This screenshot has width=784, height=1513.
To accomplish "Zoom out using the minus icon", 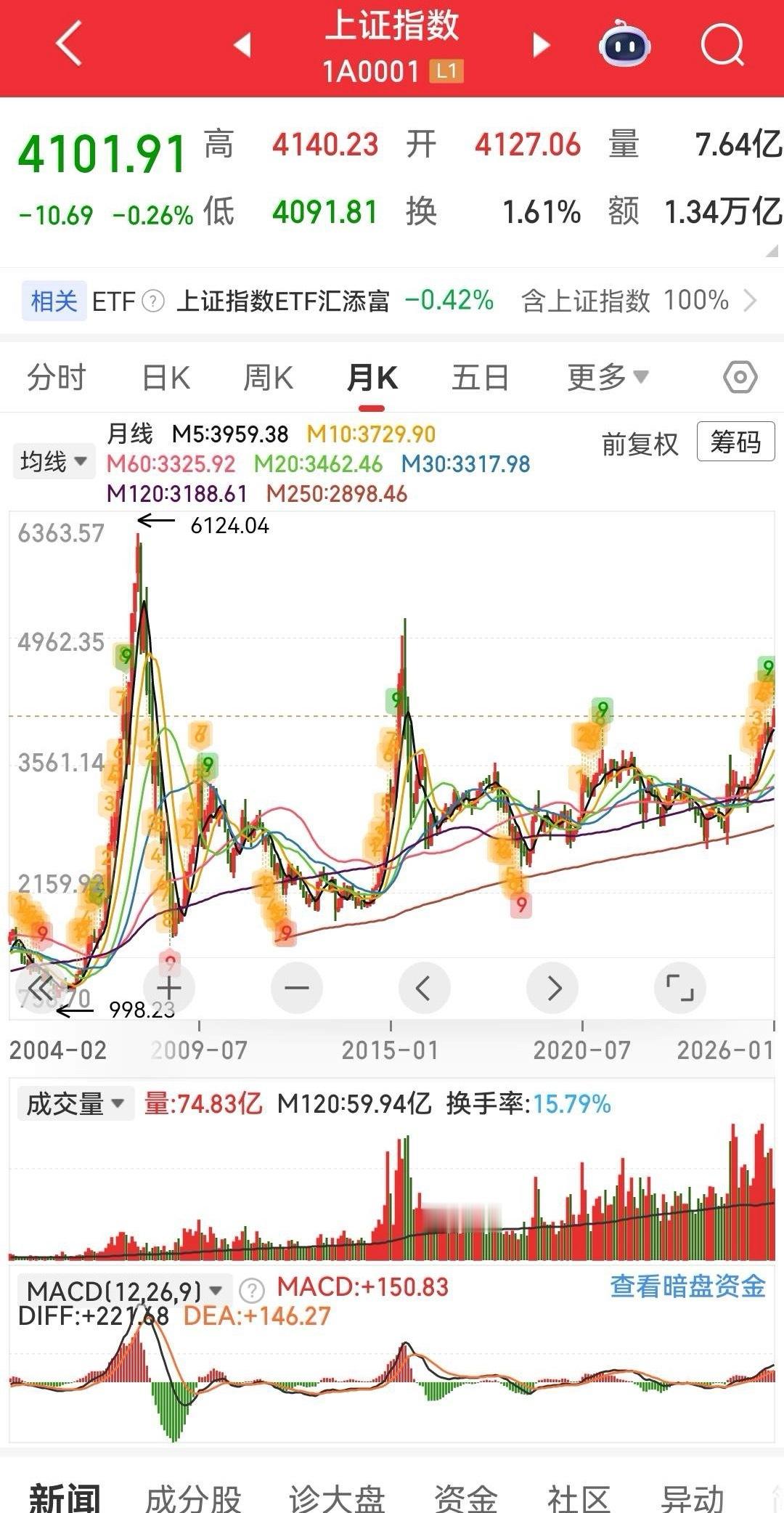I will pos(296,988).
